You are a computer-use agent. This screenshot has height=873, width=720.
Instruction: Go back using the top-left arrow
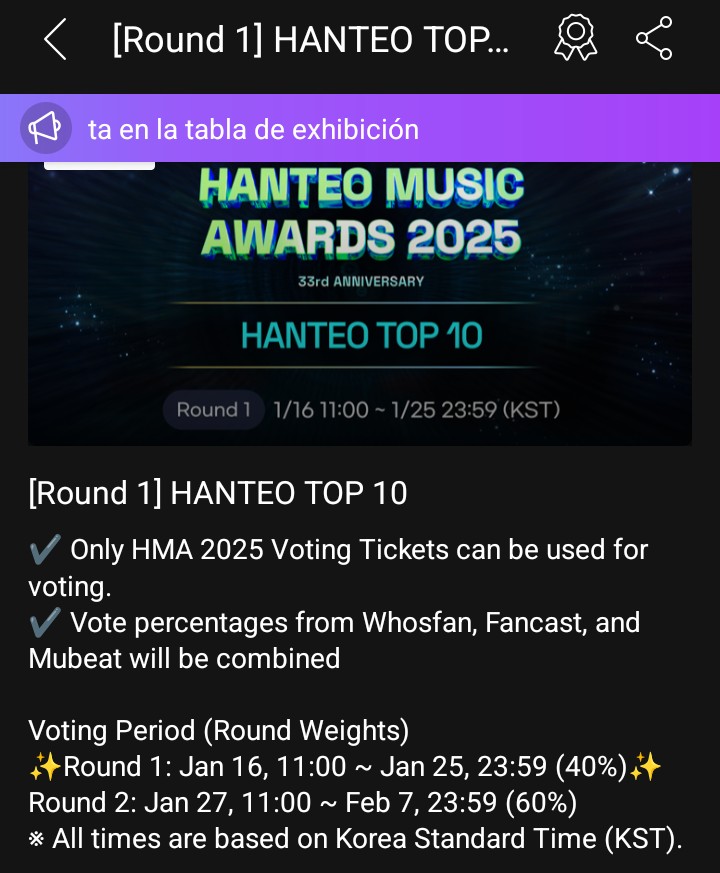[55, 40]
